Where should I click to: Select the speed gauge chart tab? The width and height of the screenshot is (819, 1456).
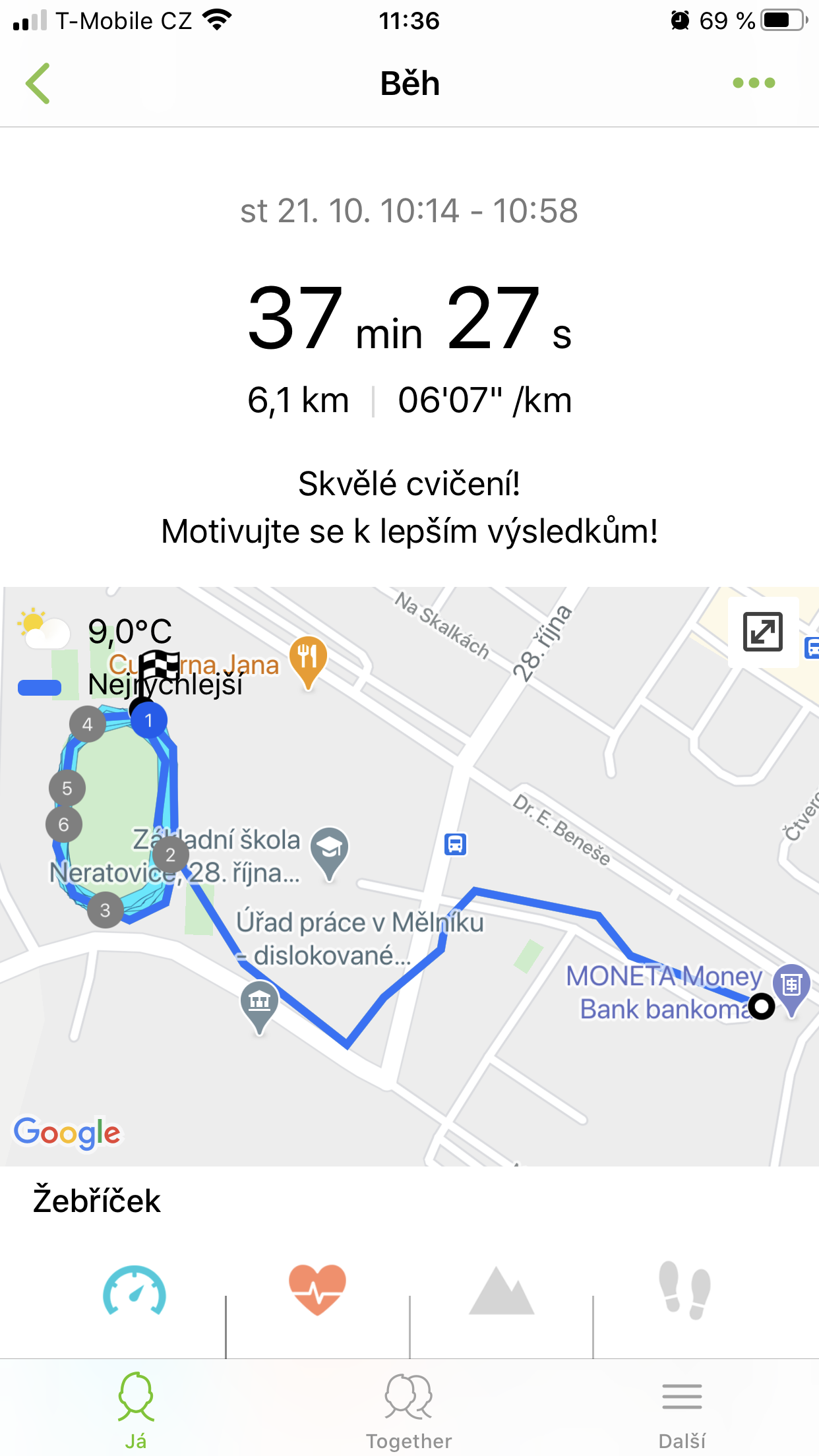[135, 1291]
